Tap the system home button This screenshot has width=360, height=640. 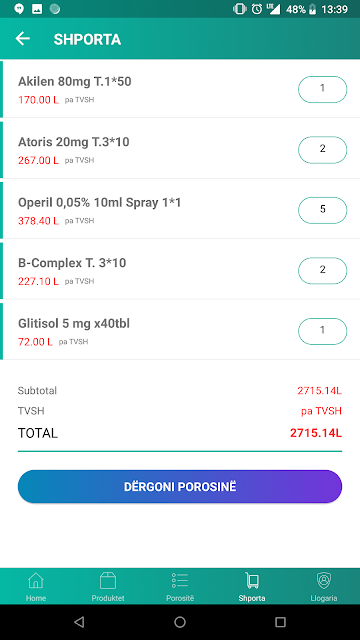click(180, 622)
